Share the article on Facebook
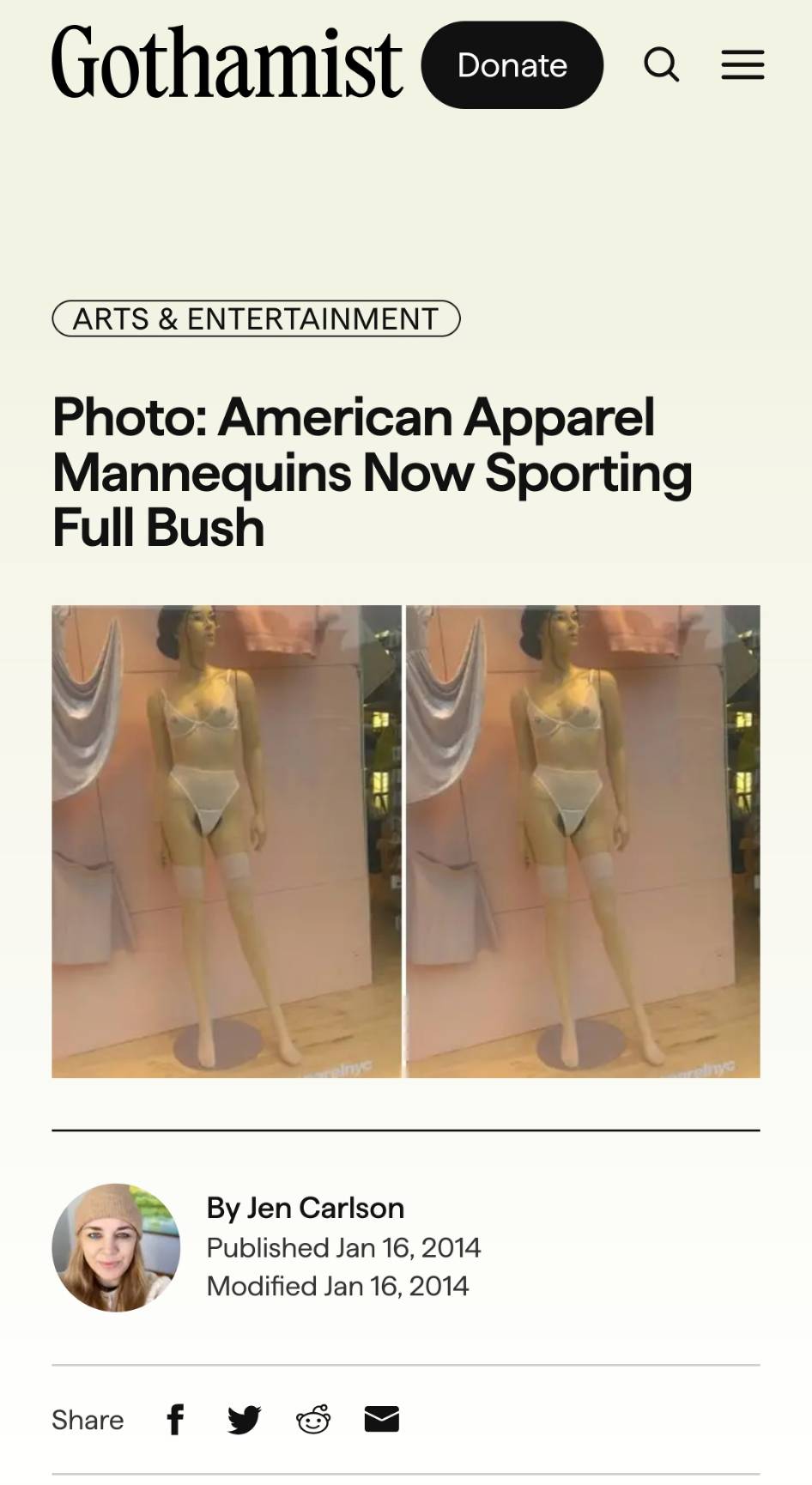 175,1420
